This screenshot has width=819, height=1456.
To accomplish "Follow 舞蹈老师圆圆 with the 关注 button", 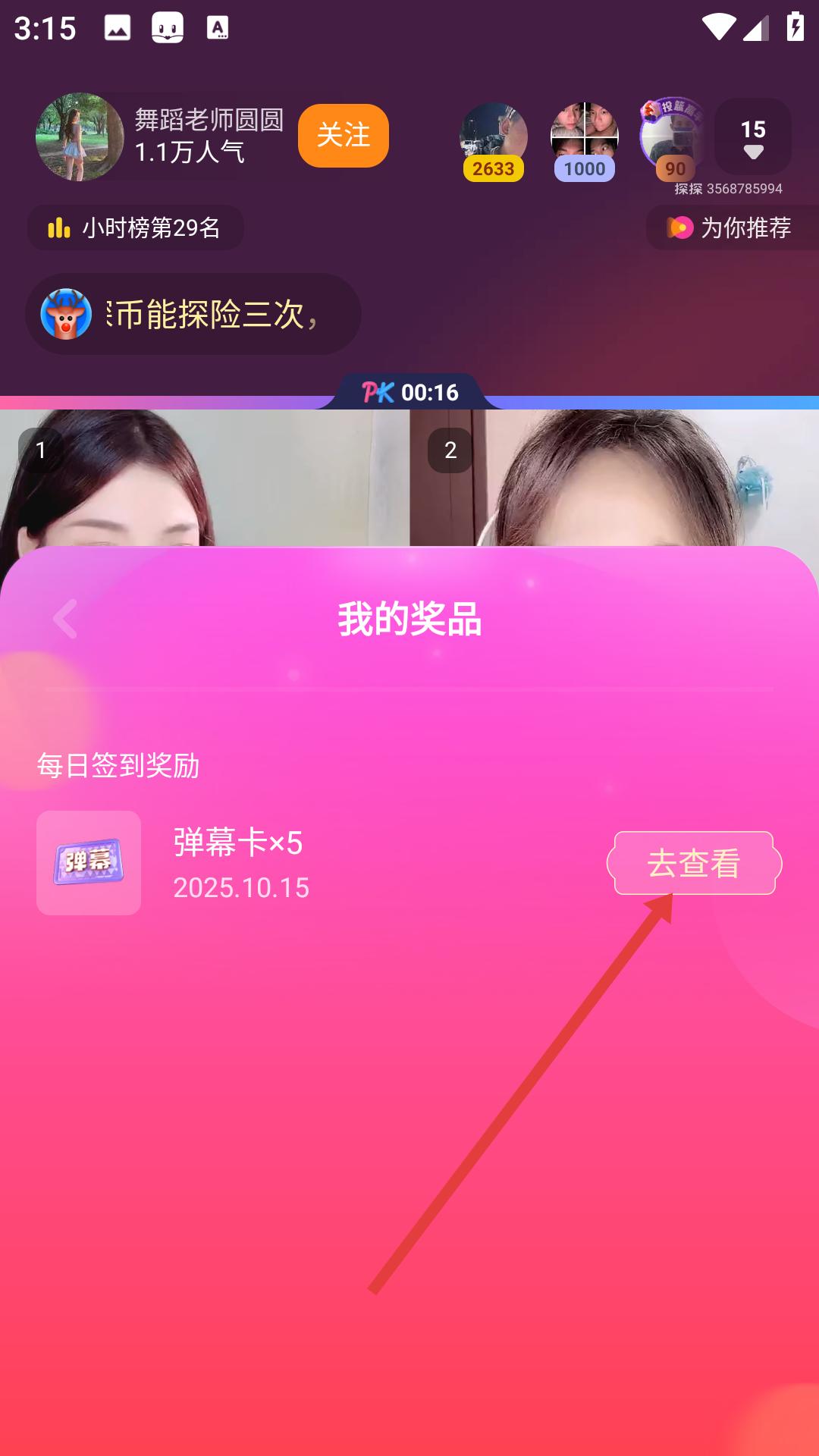I will [343, 136].
